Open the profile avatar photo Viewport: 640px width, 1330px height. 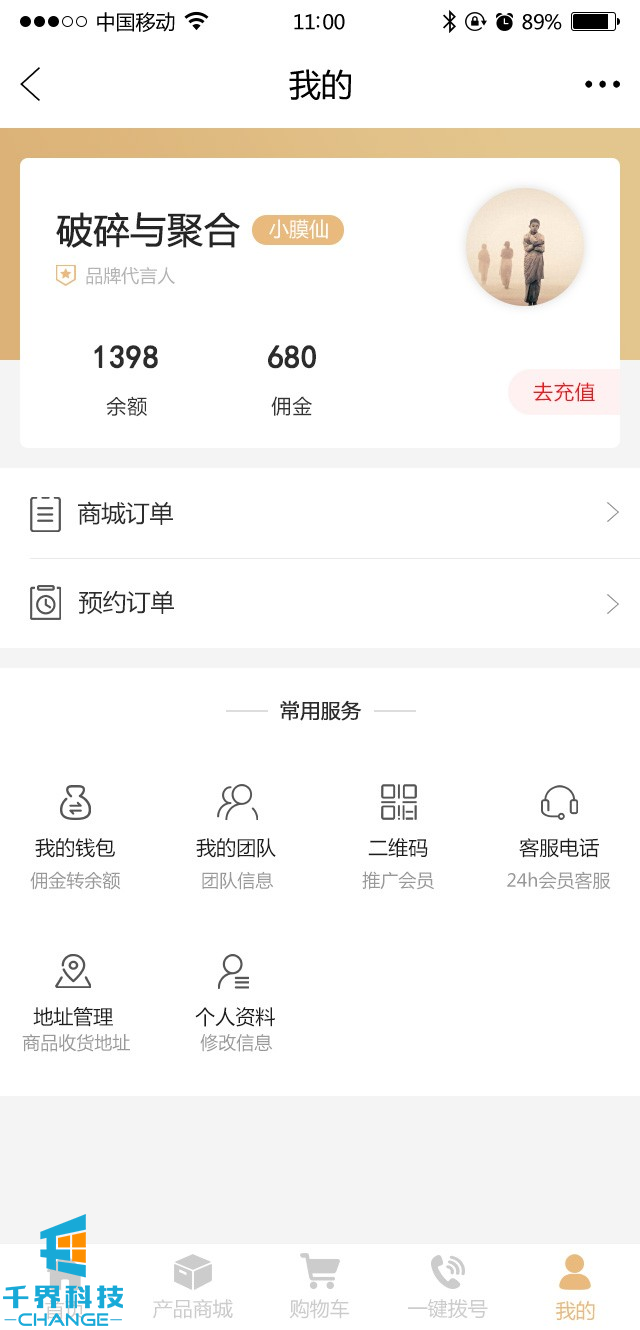(x=525, y=246)
